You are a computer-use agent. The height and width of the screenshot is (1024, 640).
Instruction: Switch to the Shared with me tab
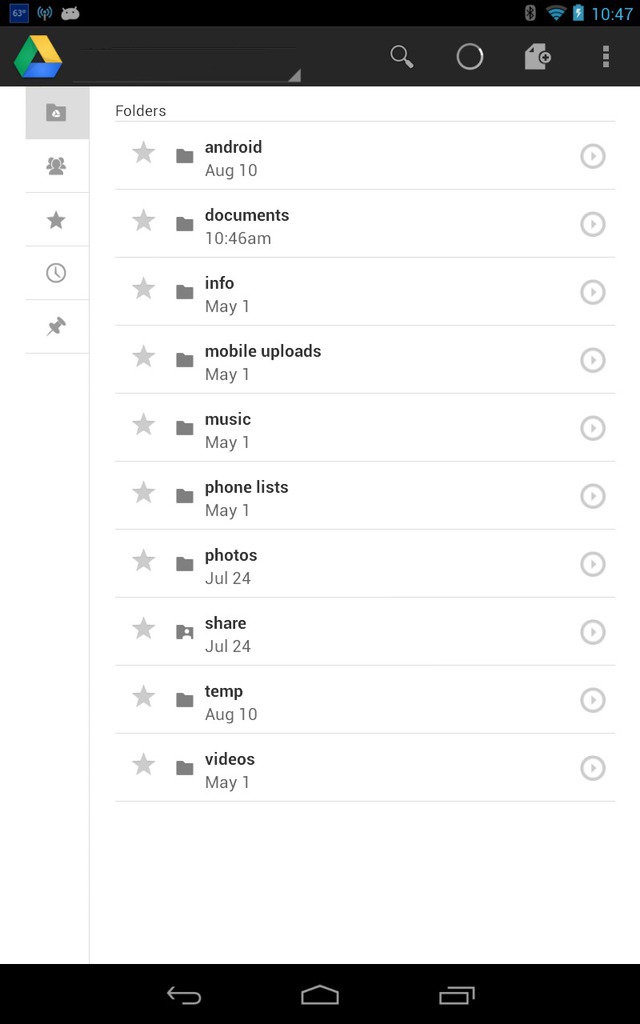tap(57, 166)
